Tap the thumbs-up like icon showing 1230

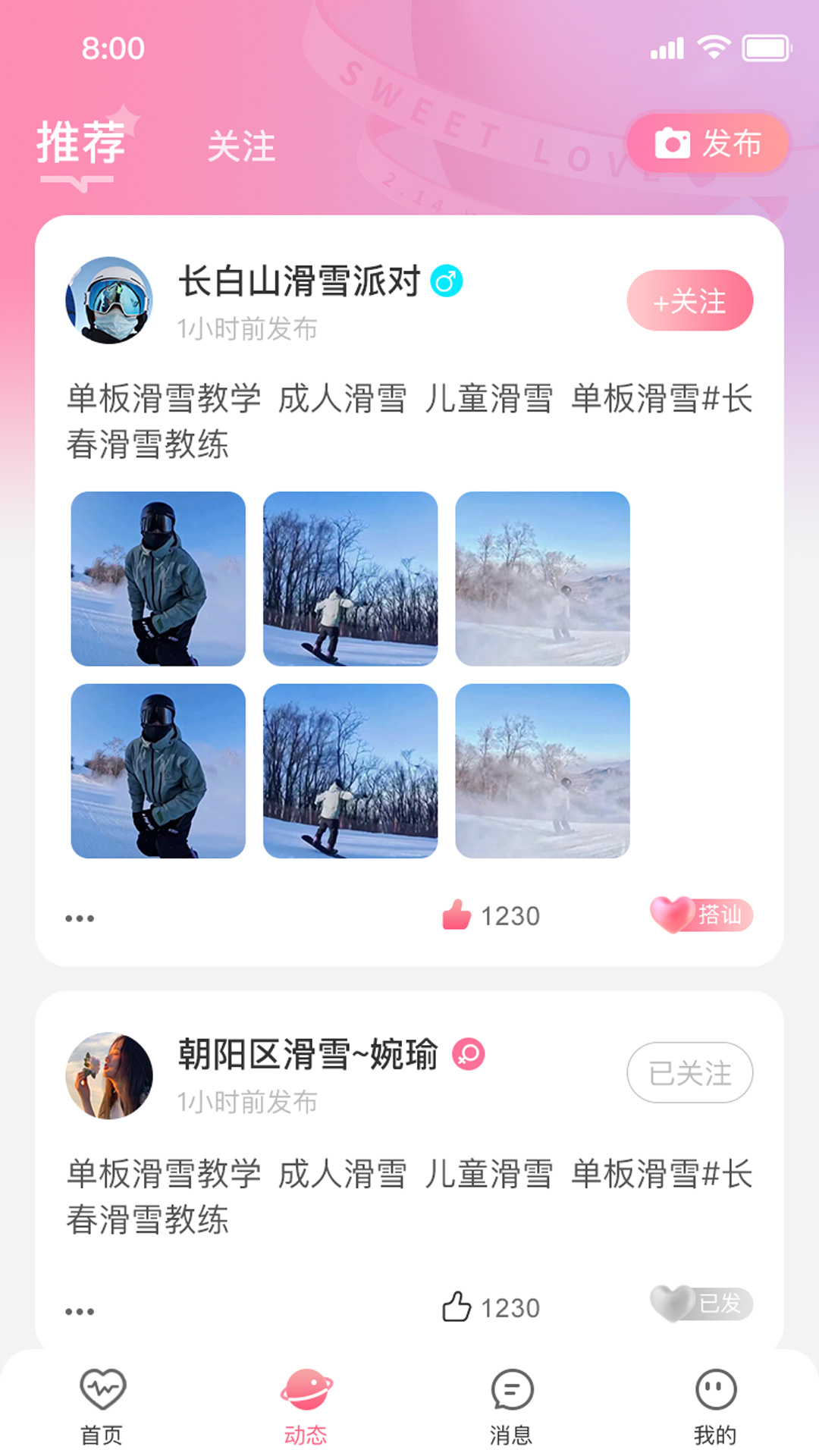pos(456,916)
